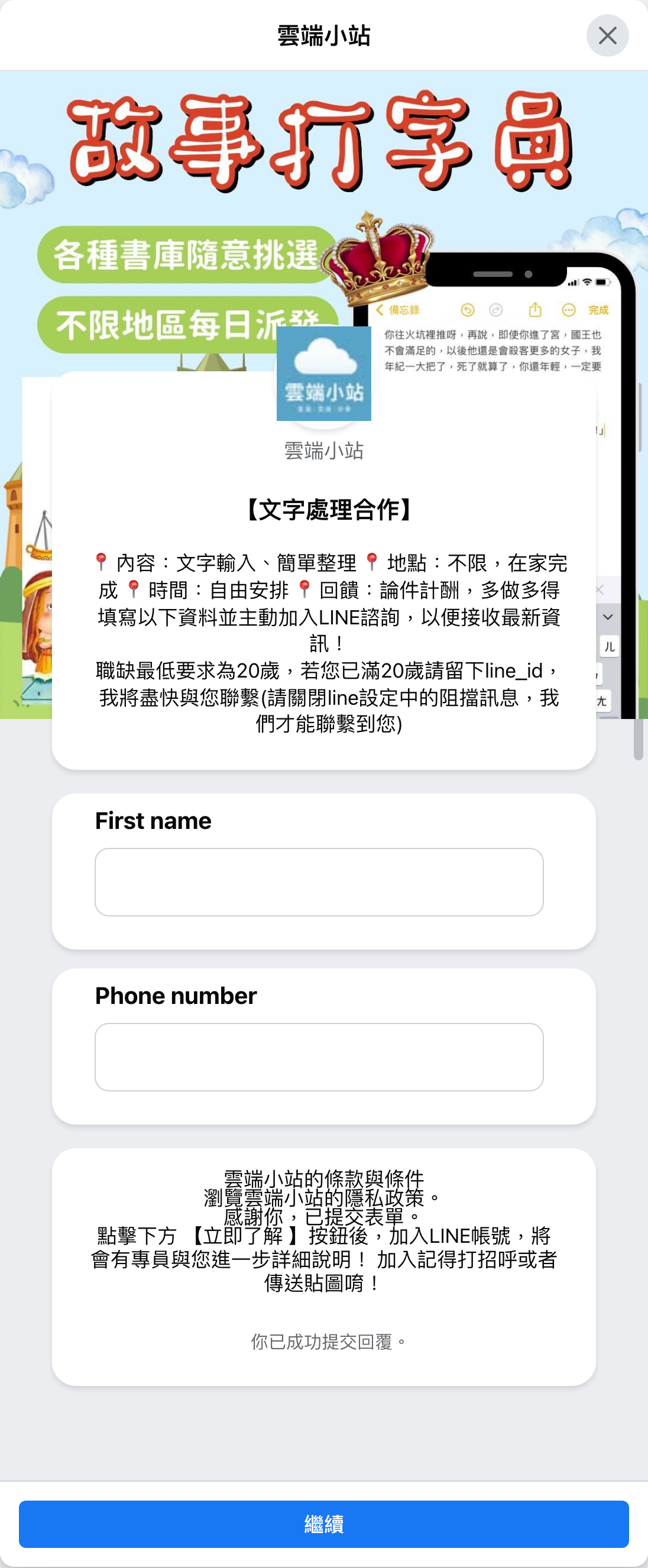Screen dimensions: 648x1568
Task: Select the undo icon in the notes toolbar
Action: coord(468,310)
